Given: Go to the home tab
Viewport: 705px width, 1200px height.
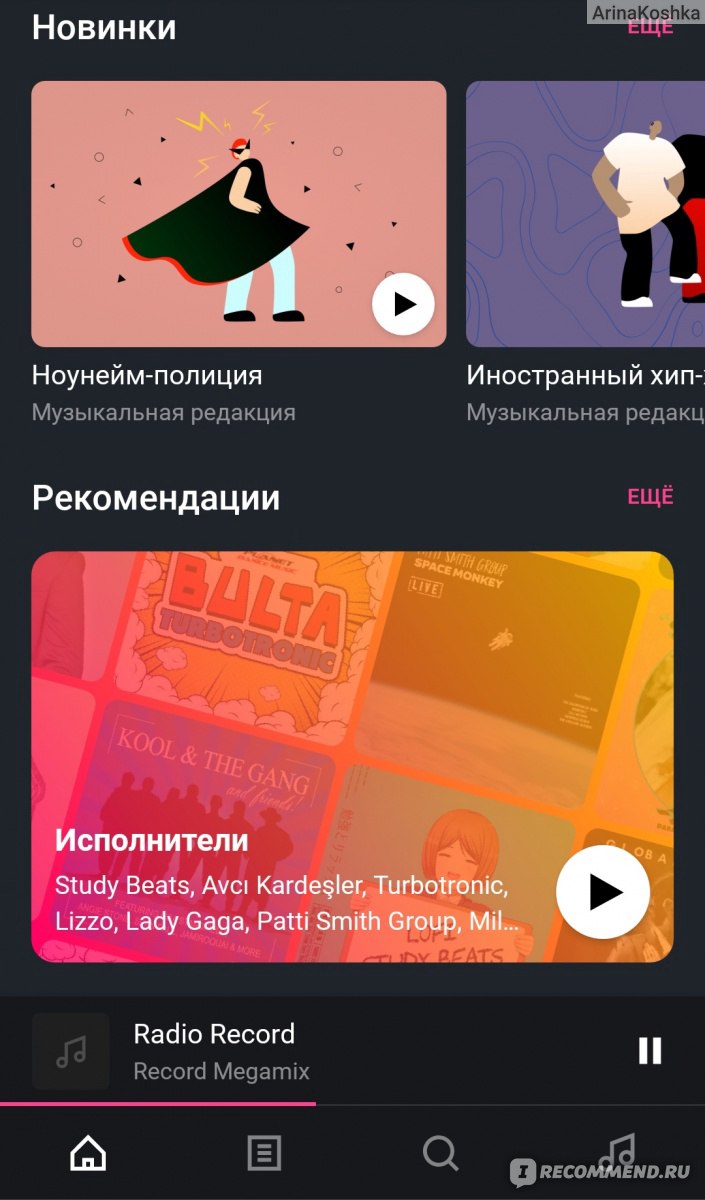Looking at the screenshot, I should point(88,1153).
